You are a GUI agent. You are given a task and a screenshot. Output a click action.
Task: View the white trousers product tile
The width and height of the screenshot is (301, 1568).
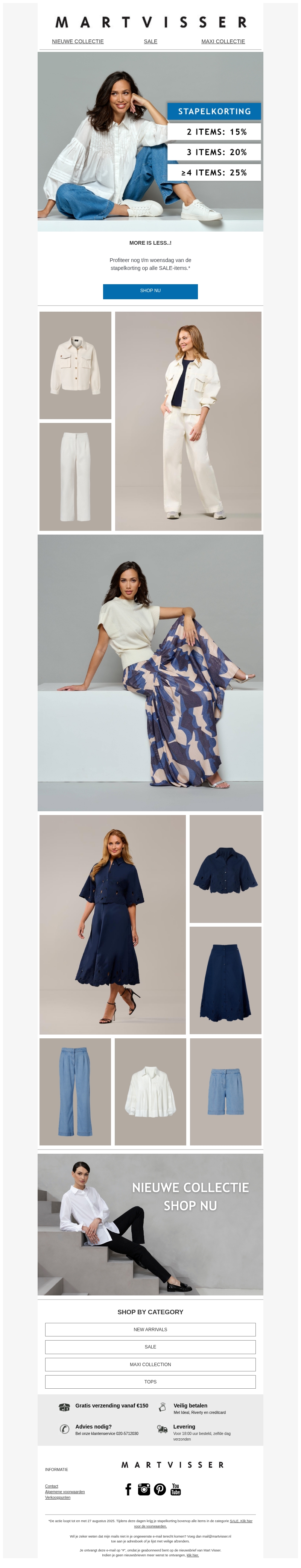(x=75, y=477)
